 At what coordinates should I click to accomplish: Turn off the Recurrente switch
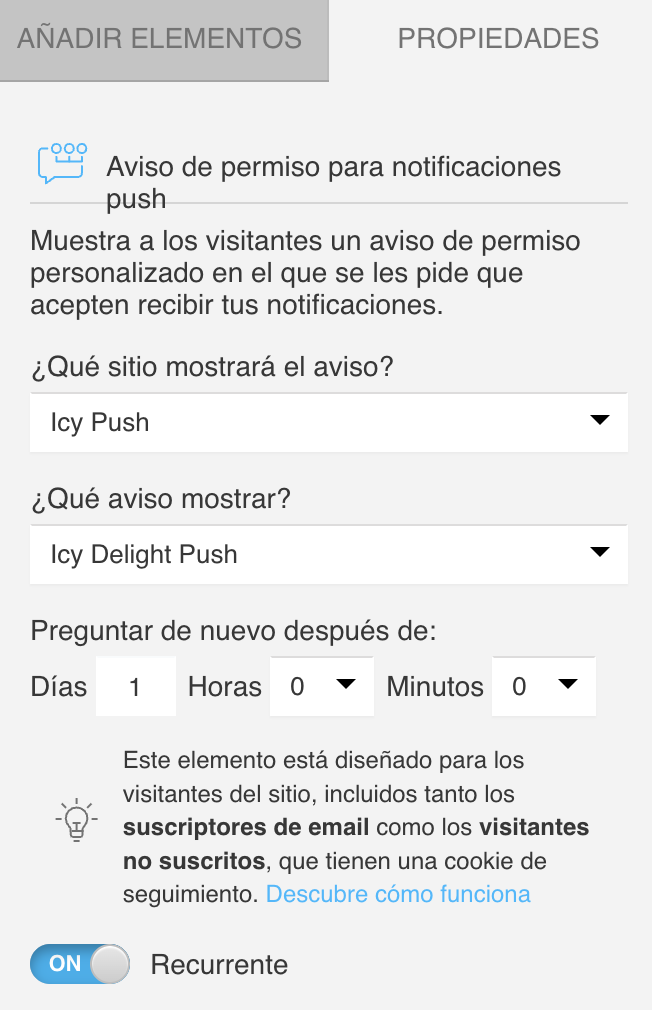pyautogui.click(x=80, y=964)
